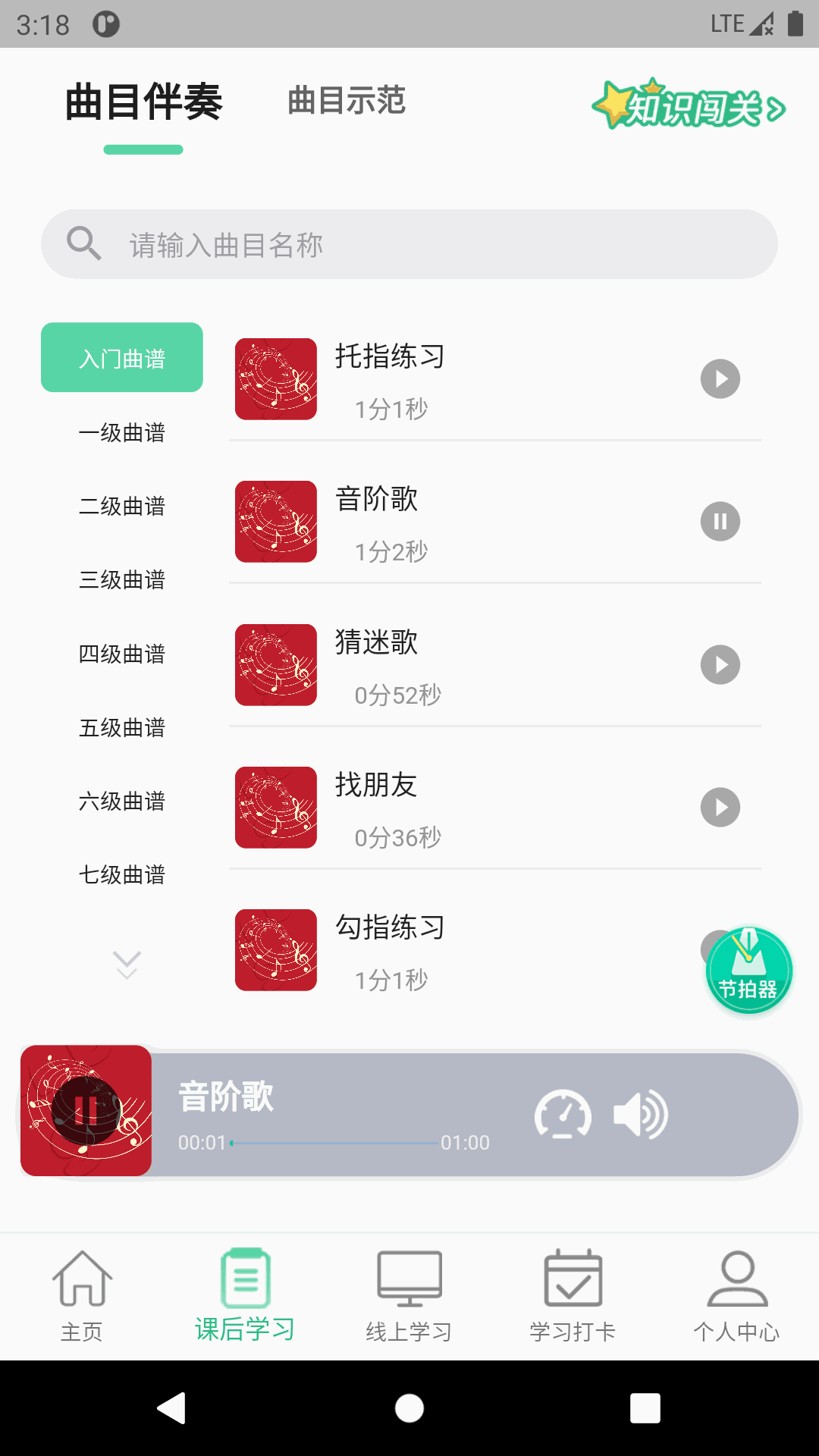Go to the 主页 tab
Screen dimensions: 819x1456
82,1295
